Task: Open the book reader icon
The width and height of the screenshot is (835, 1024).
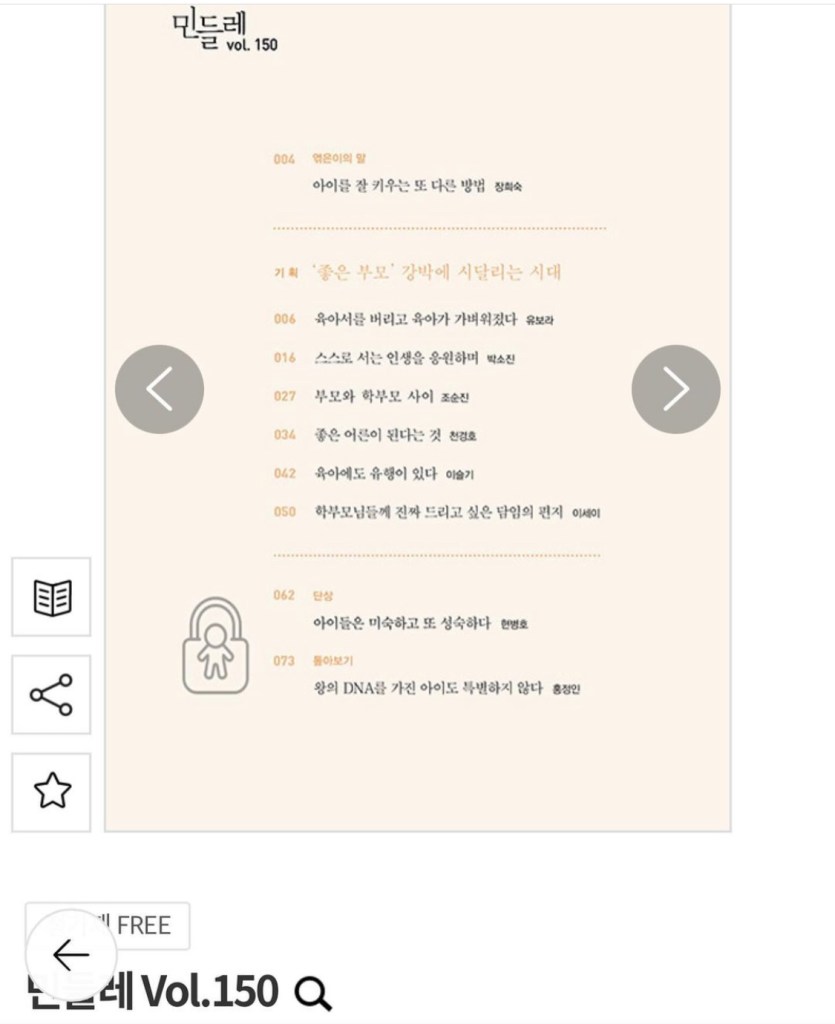Action: tap(51, 597)
